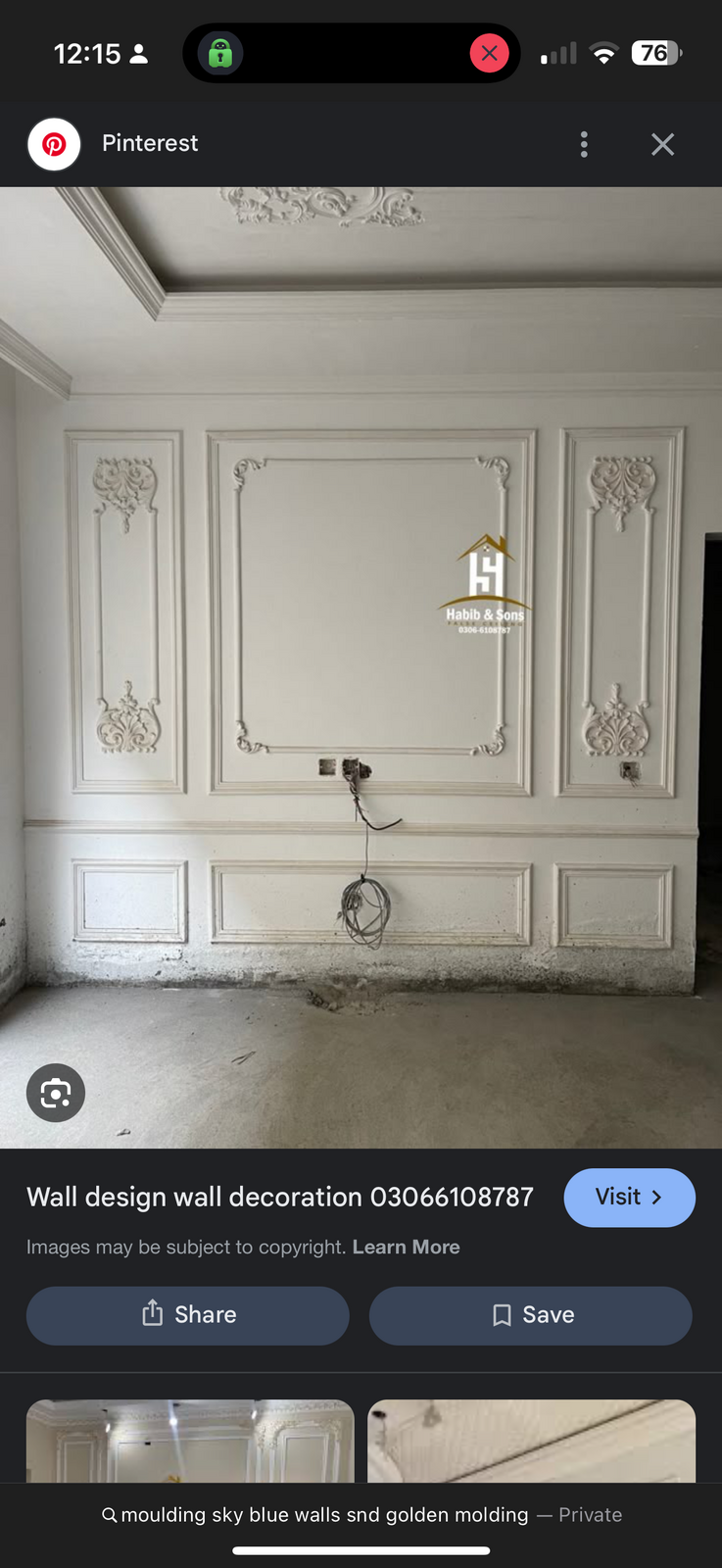The height and width of the screenshot is (1568, 722).
Task: Open the Learn More copyright link
Action: pos(406,1247)
